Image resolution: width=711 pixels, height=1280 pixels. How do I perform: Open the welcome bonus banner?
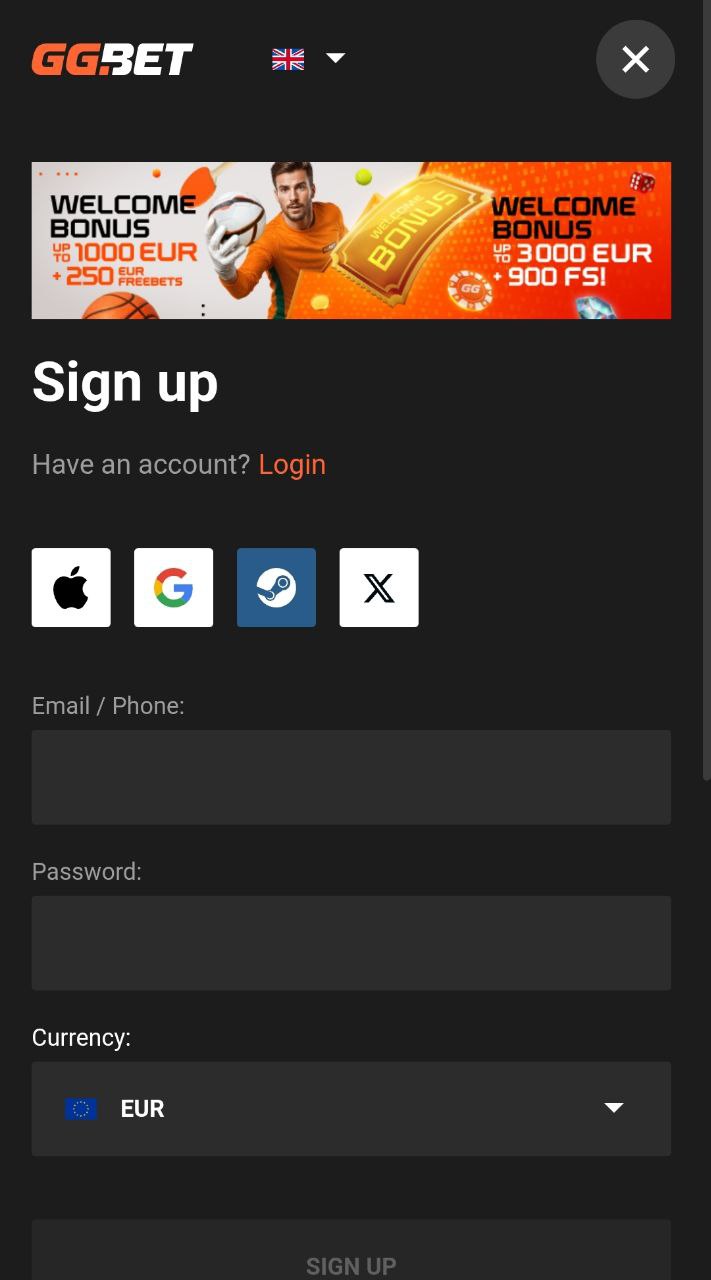(351, 240)
